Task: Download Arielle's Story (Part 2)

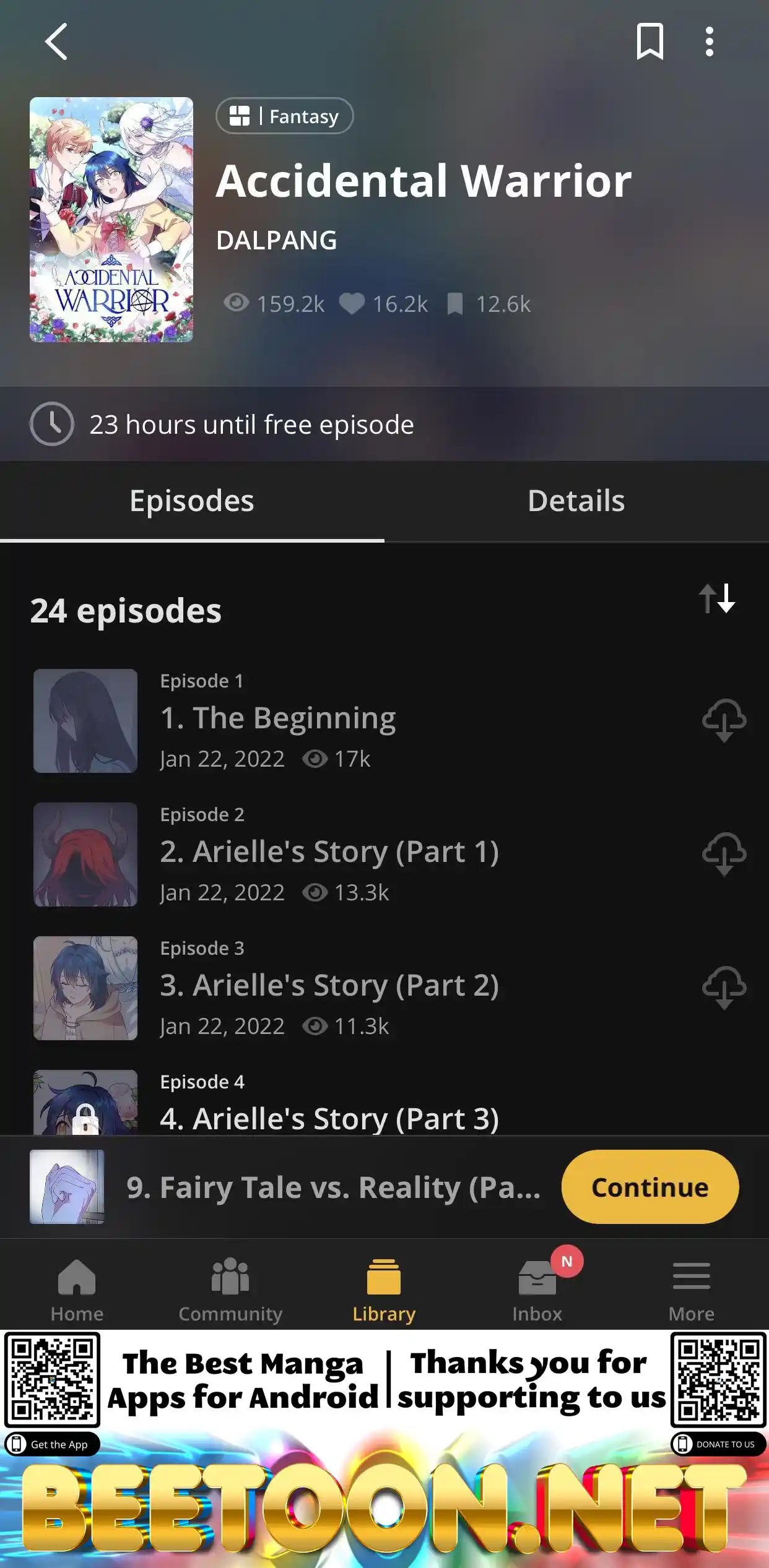Action: click(724, 988)
